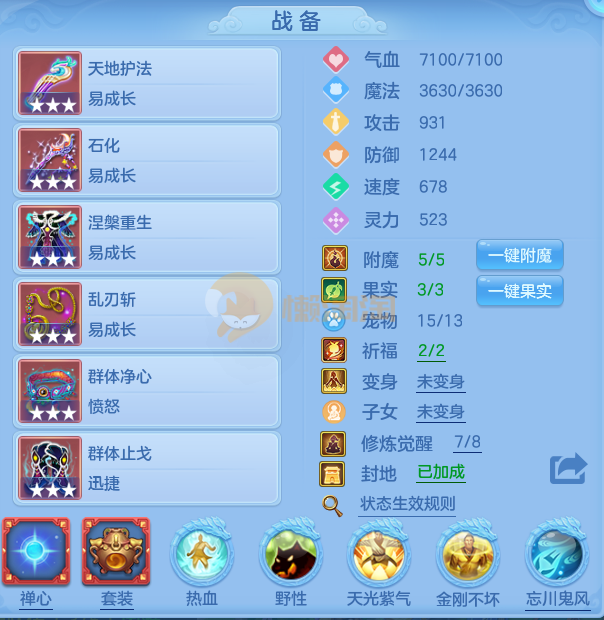
Task: Select the 群体净心 skill card
Action: click(147, 391)
